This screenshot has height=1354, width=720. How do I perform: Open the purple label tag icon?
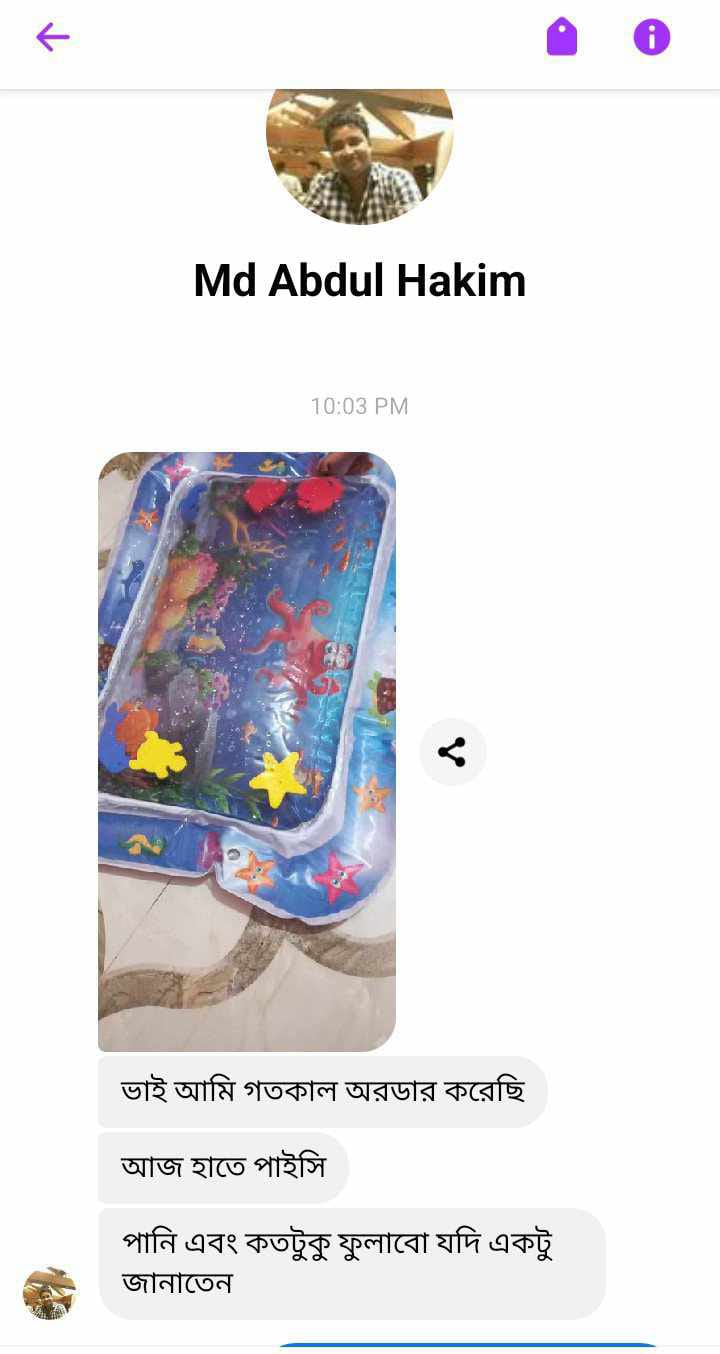562,38
